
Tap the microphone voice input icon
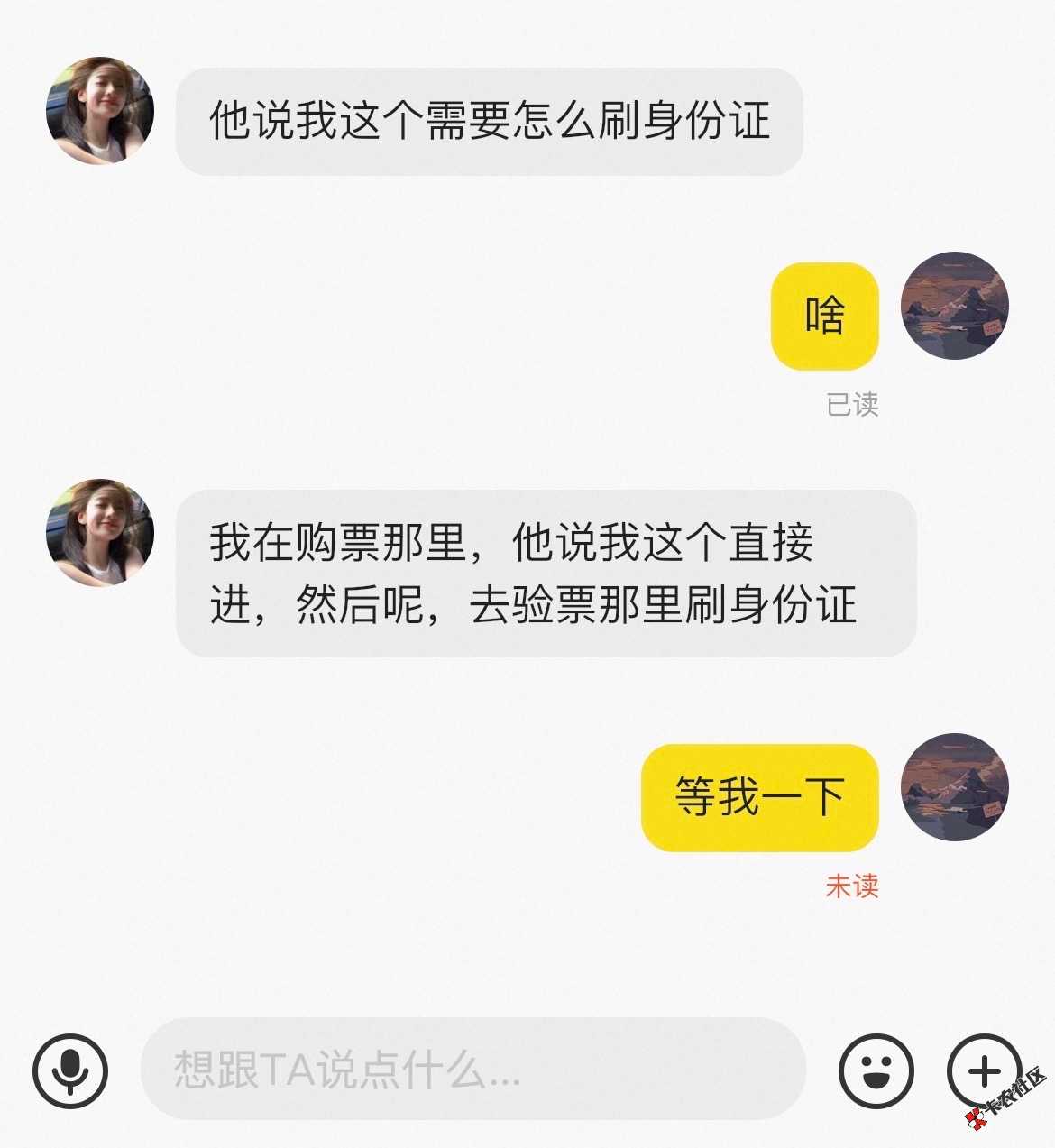(x=70, y=1070)
